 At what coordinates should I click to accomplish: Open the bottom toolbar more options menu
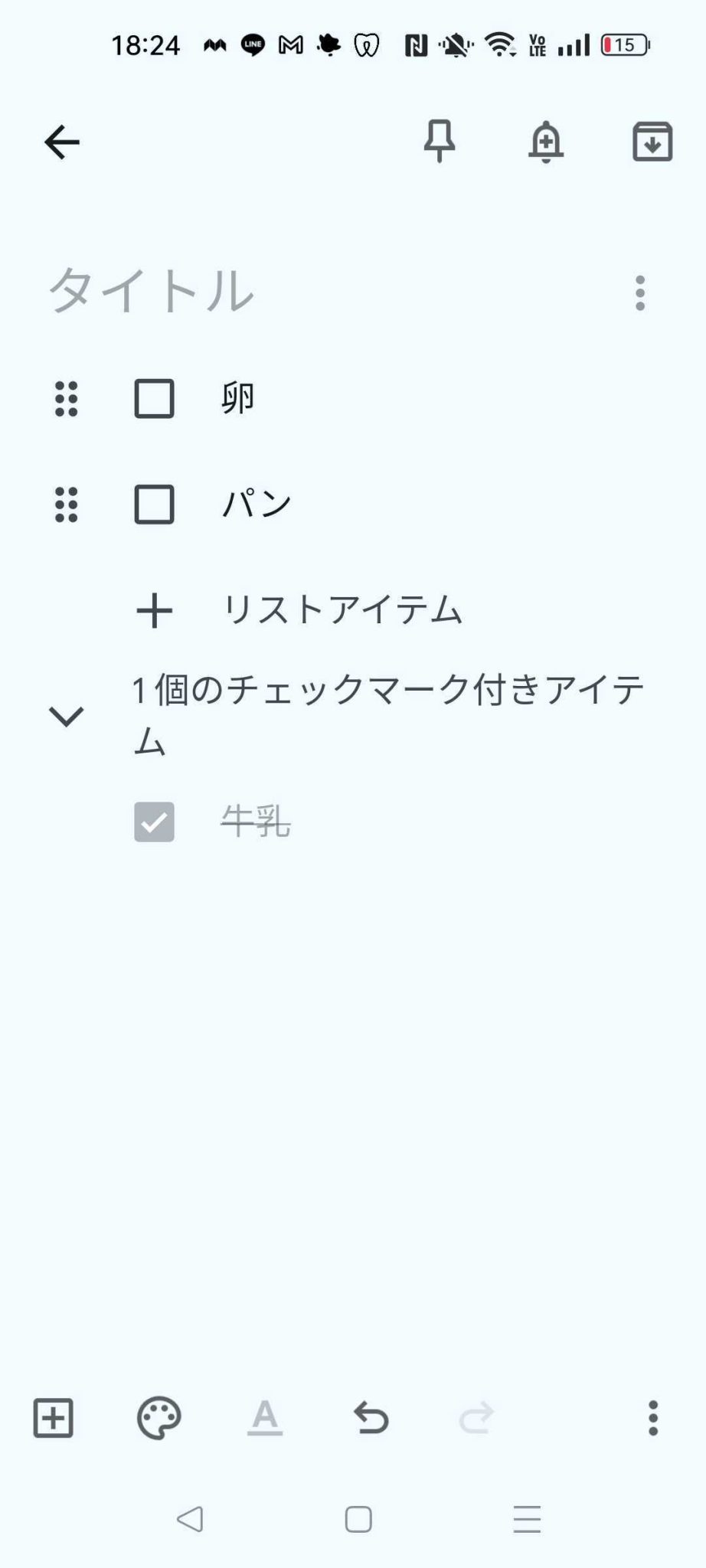pos(652,1418)
